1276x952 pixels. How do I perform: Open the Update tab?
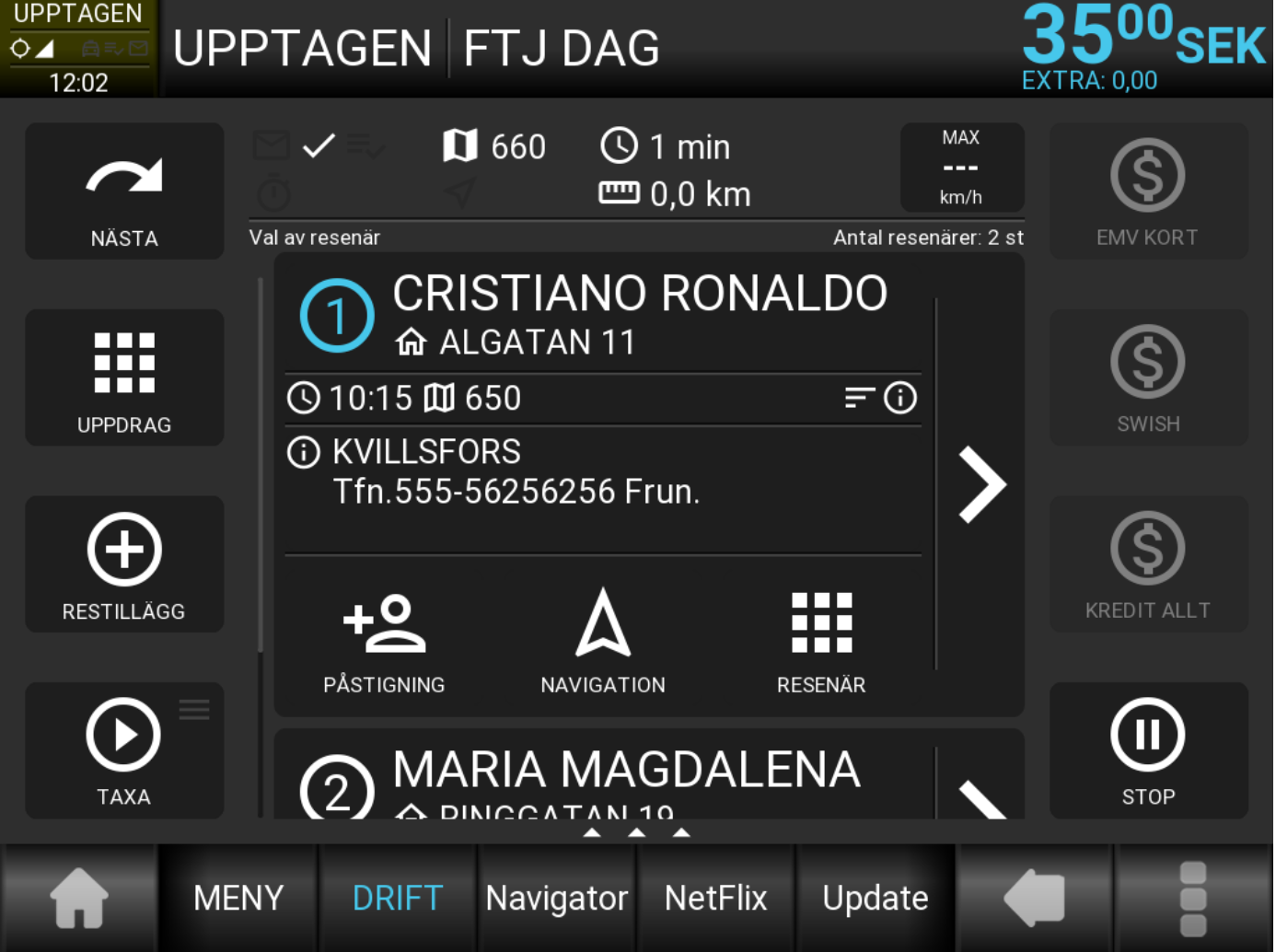click(x=875, y=898)
